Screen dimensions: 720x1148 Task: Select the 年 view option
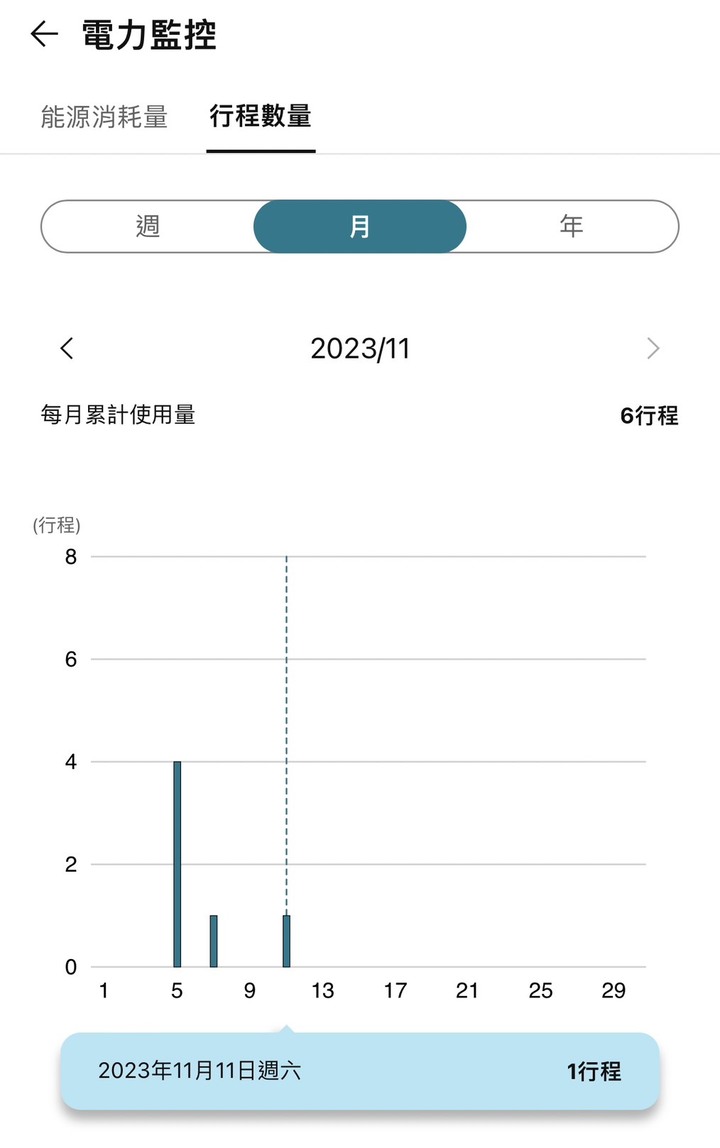pyautogui.click(x=571, y=226)
